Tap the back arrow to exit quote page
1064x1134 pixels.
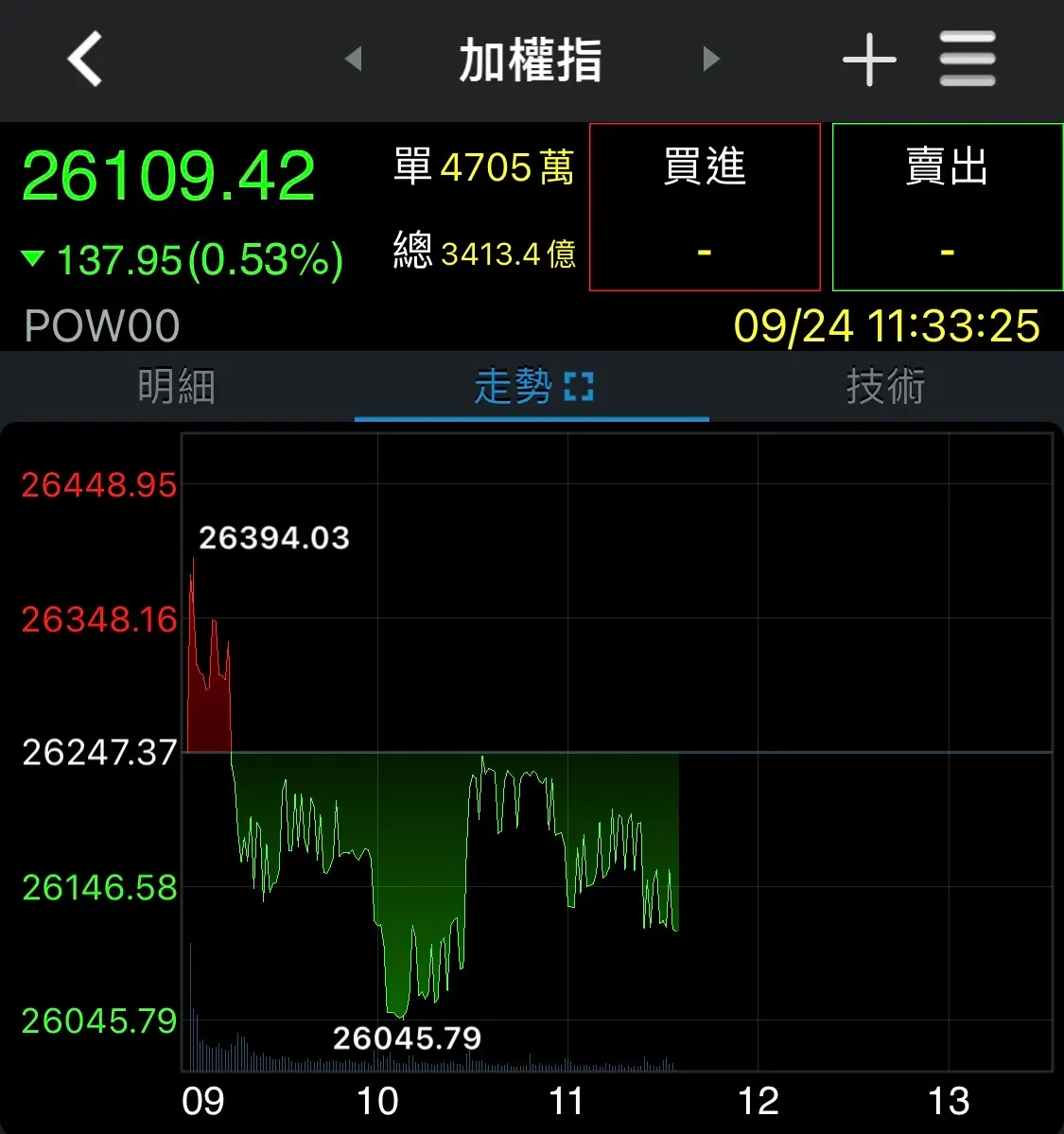(x=83, y=59)
